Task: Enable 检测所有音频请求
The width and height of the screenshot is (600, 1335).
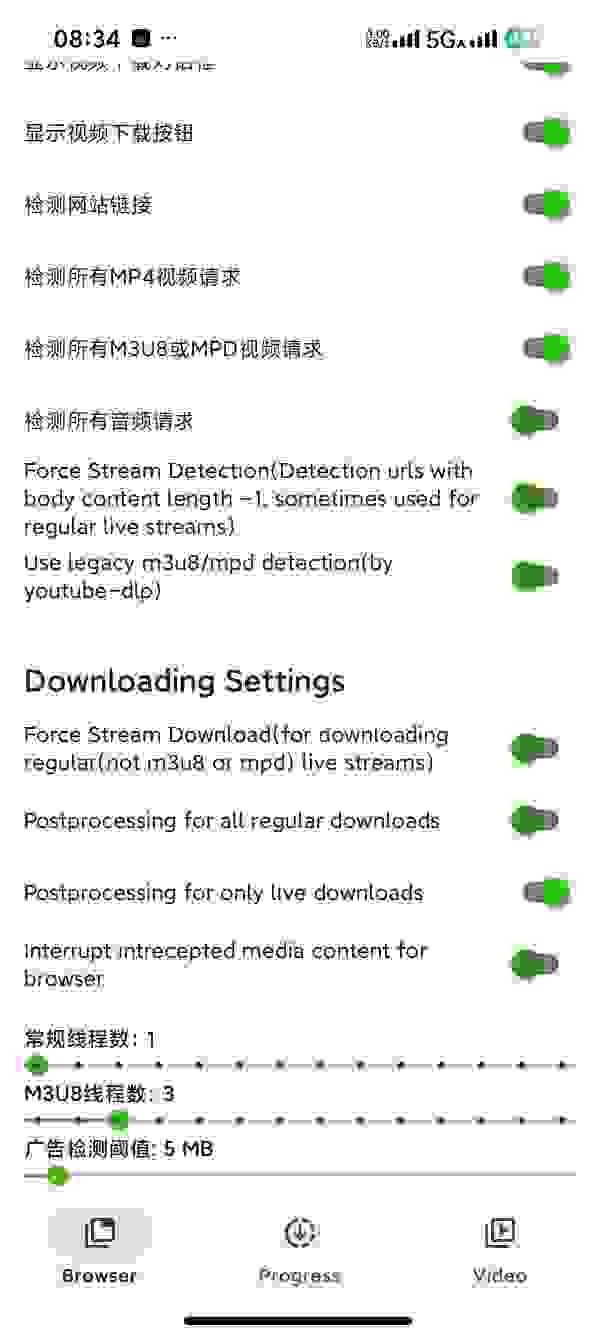Action: point(535,421)
